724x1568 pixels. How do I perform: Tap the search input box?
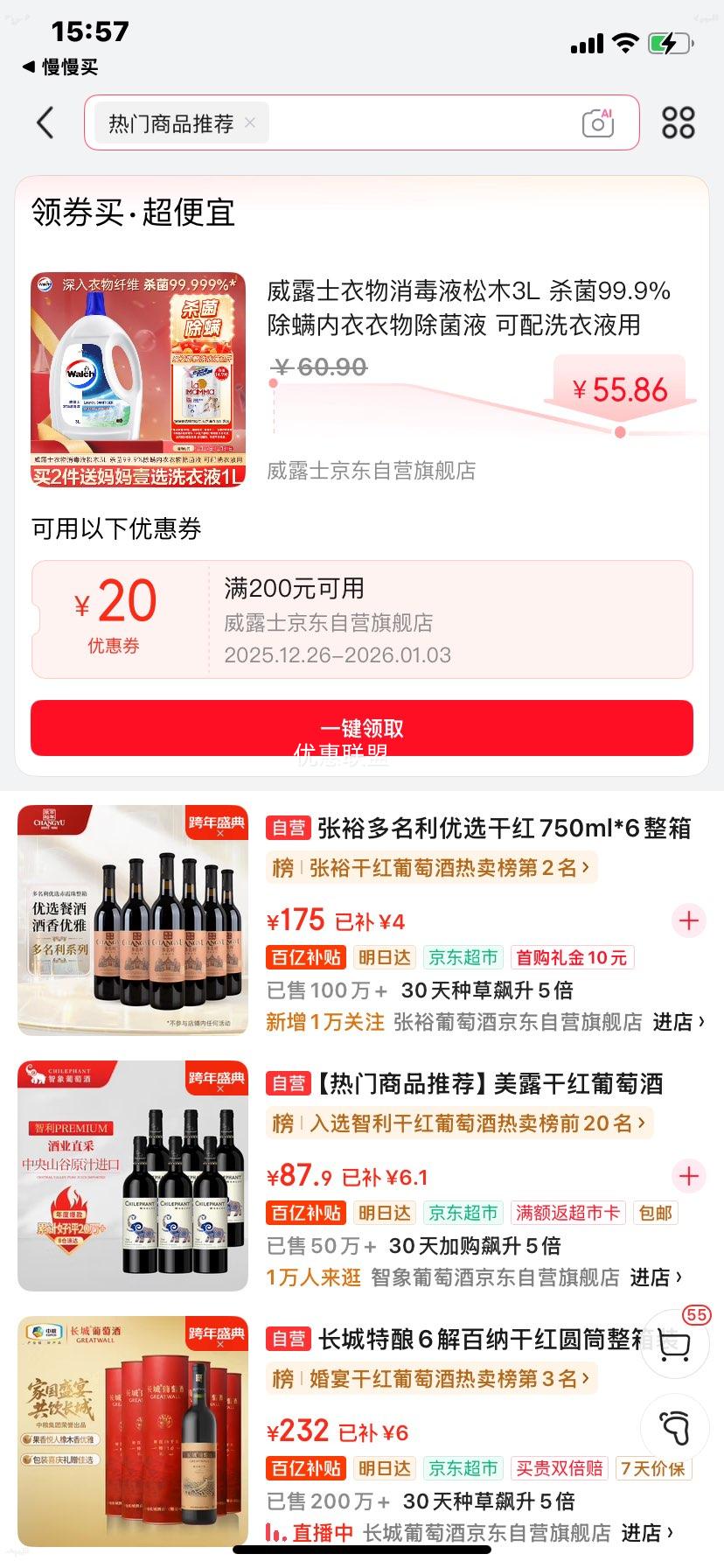coord(420,122)
